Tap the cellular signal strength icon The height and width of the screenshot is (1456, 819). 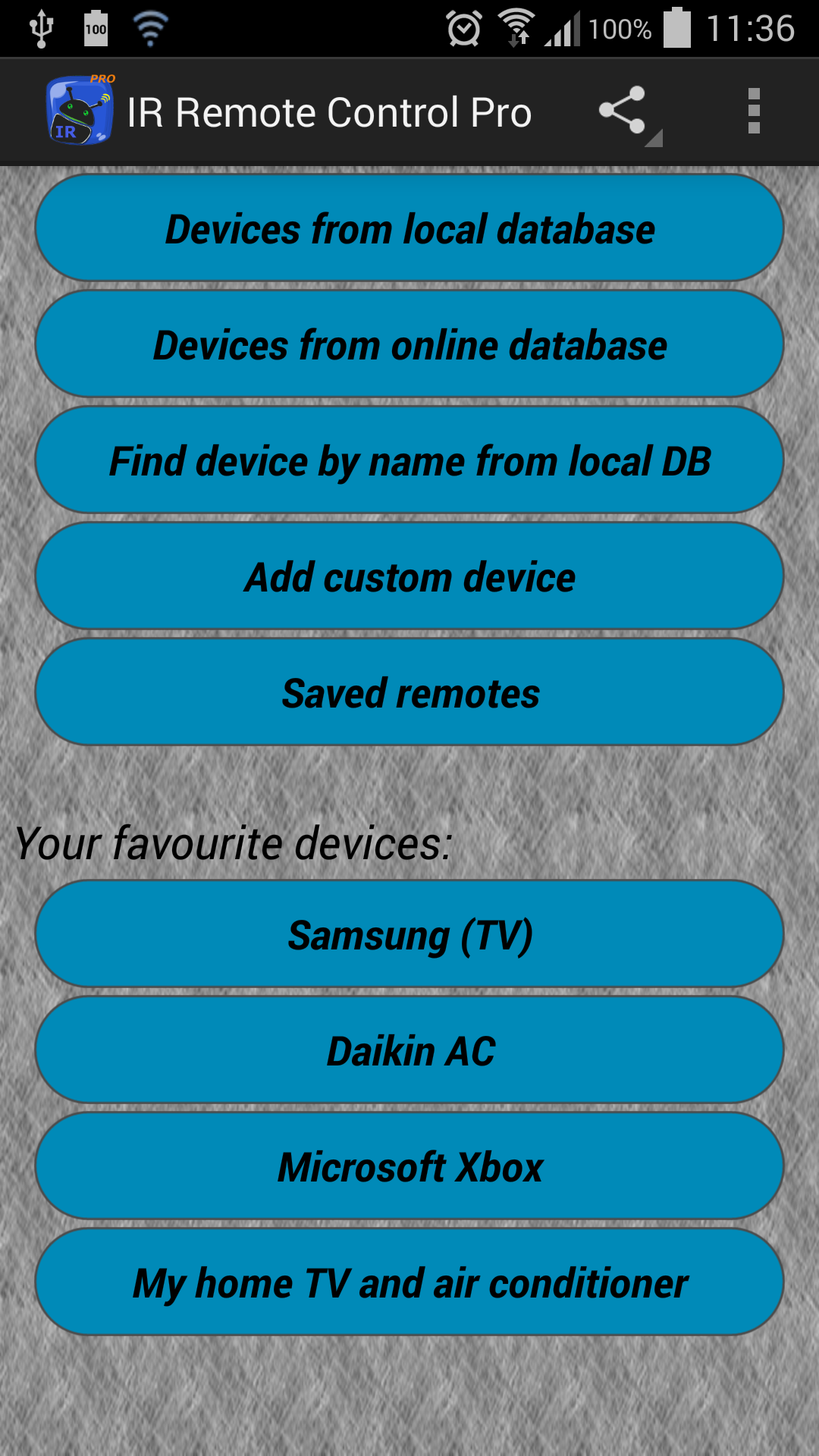coord(565,28)
